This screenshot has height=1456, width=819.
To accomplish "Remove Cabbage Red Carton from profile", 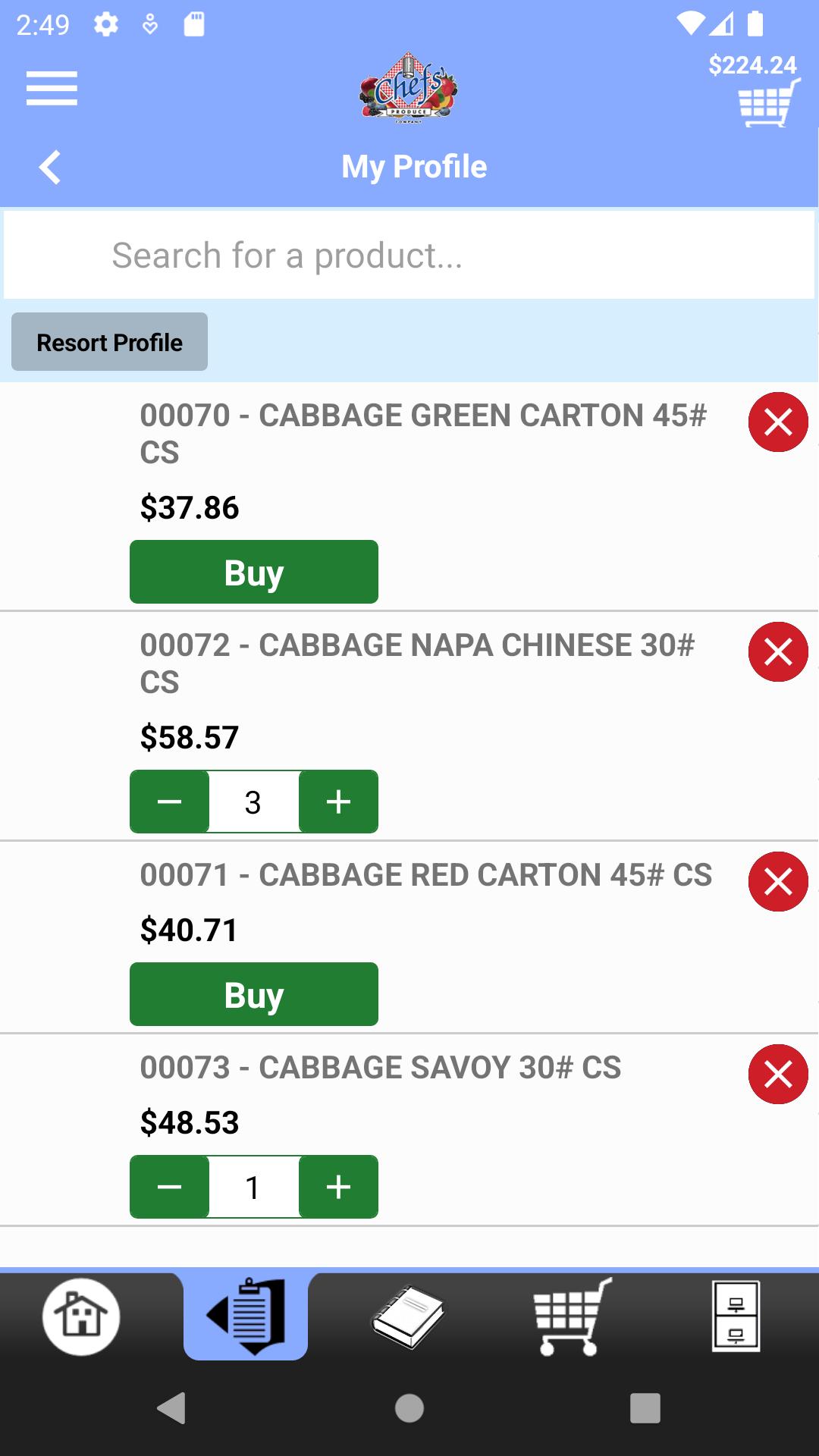I will click(778, 882).
